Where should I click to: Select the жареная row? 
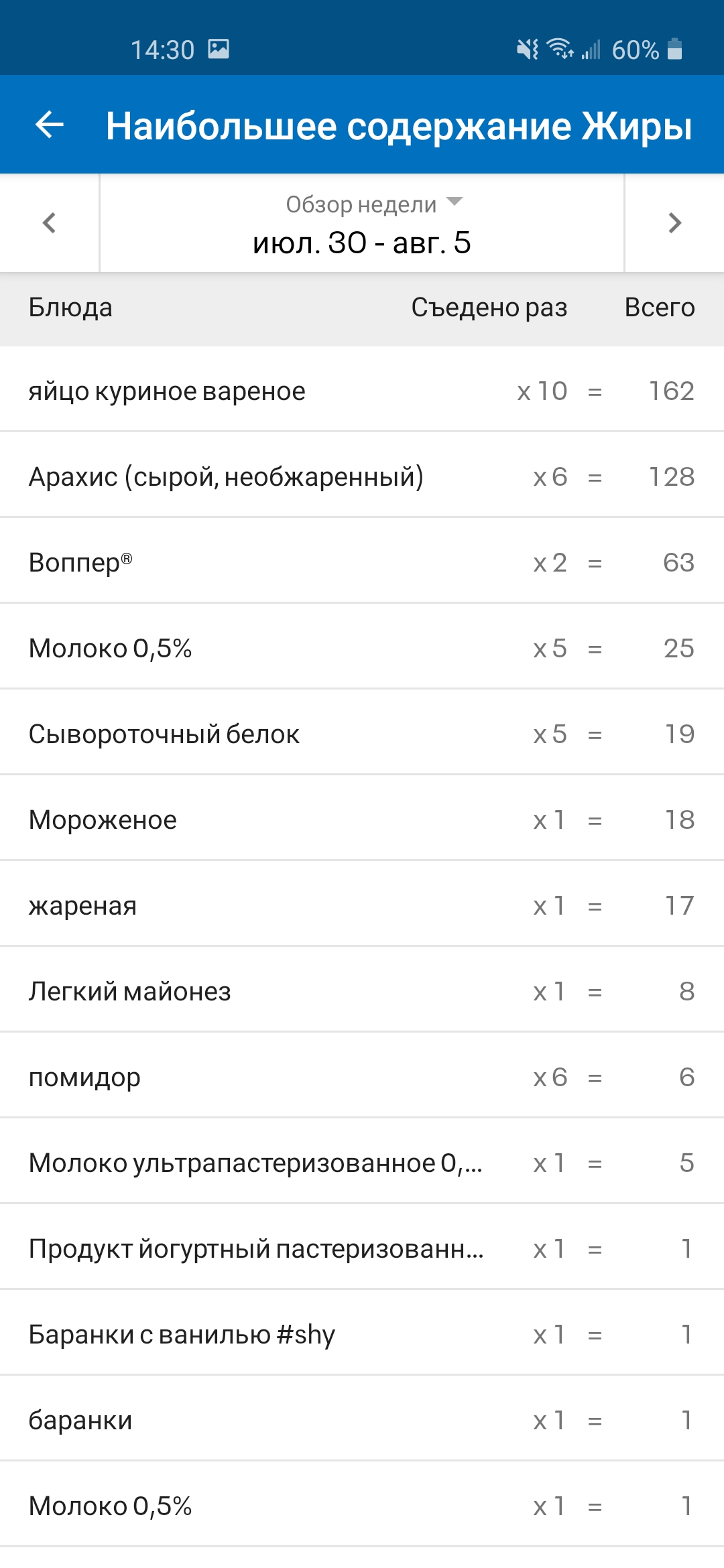[x=362, y=905]
